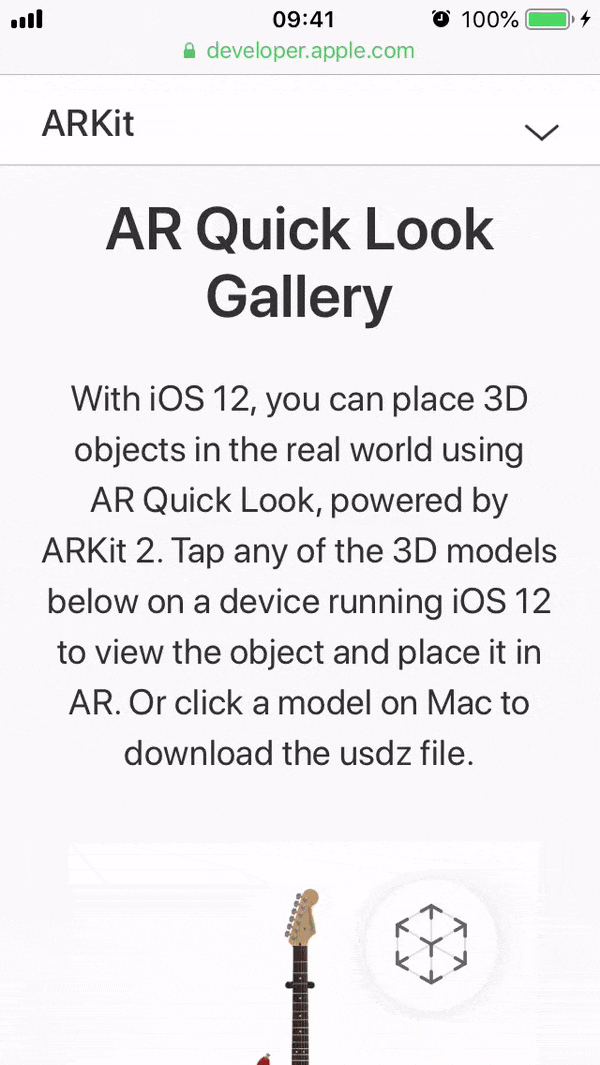The height and width of the screenshot is (1065, 600).
Task: Open the ARKit page title link
Action: [x=88, y=125]
